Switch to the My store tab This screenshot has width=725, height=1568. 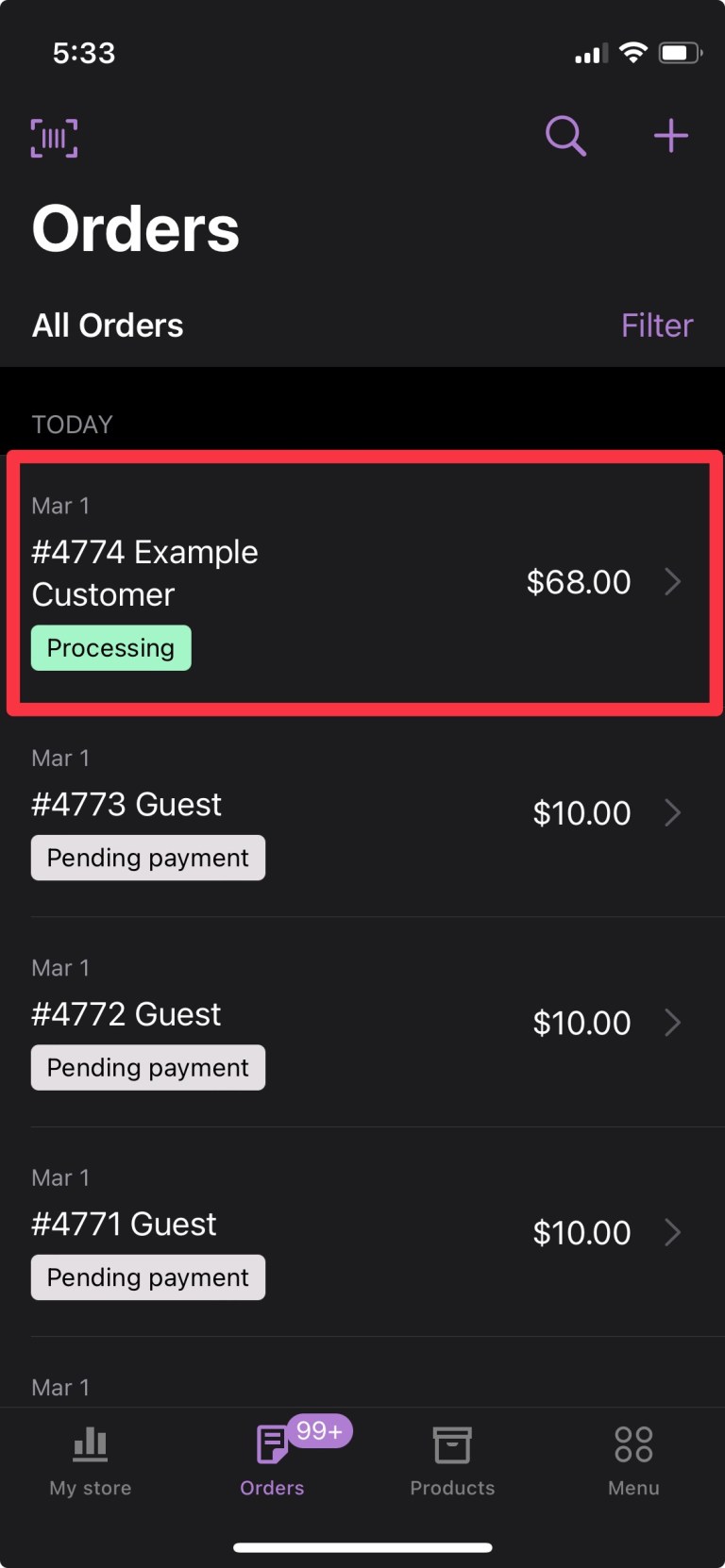point(91,1460)
